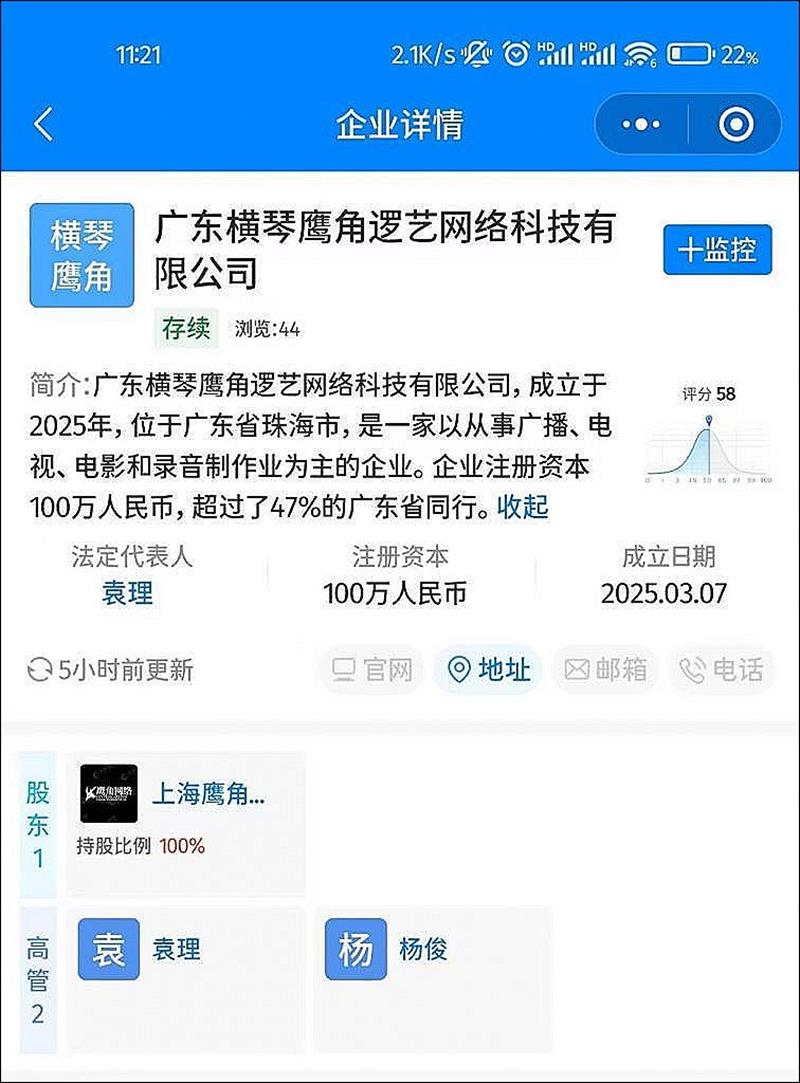Open the 官网 official website chip
The width and height of the screenshot is (800, 1083).
click(372, 670)
